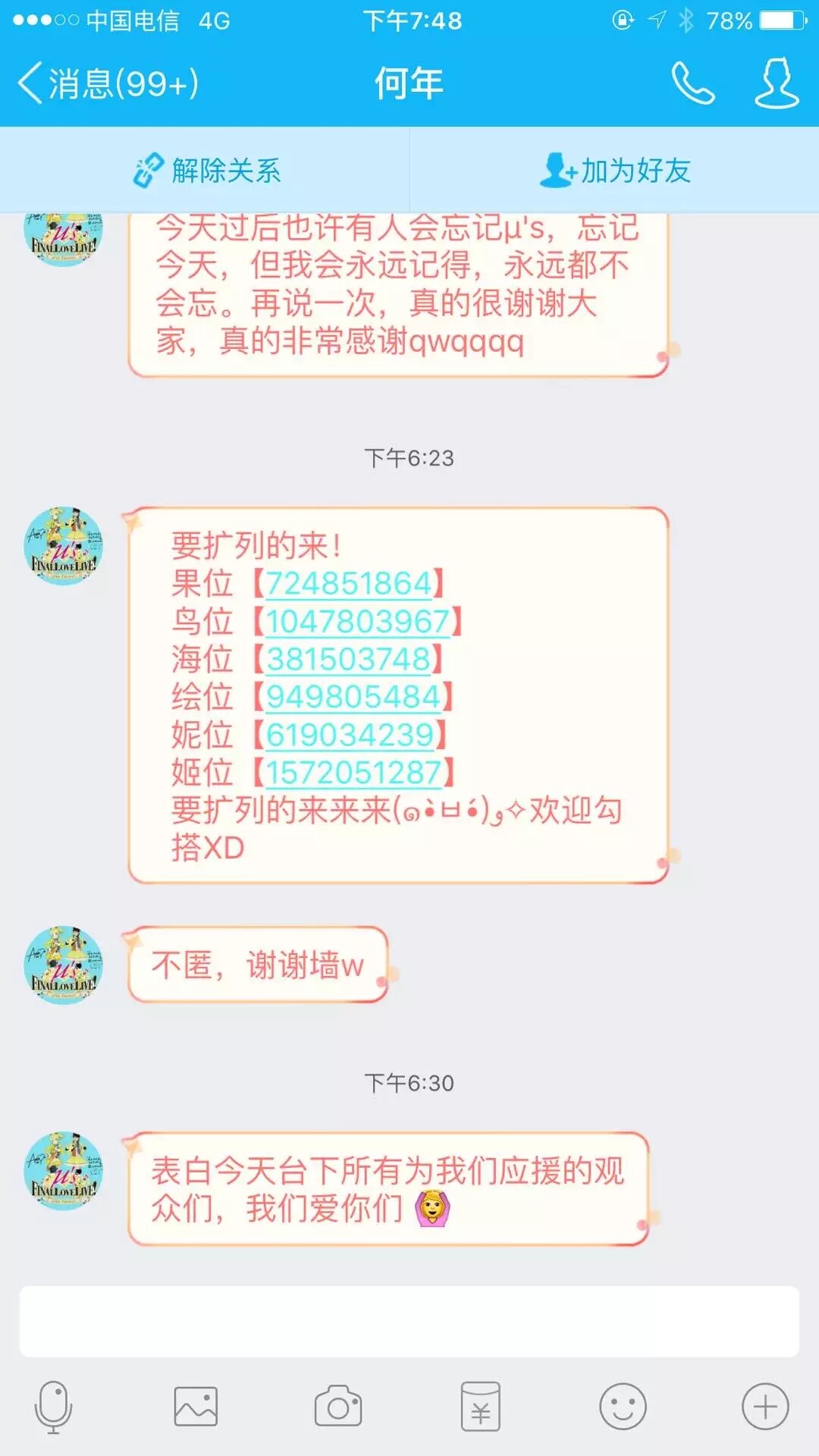Screen dimensions: 819x1456
Task: Open the linked number 1572051287
Action: pyautogui.click(x=353, y=773)
